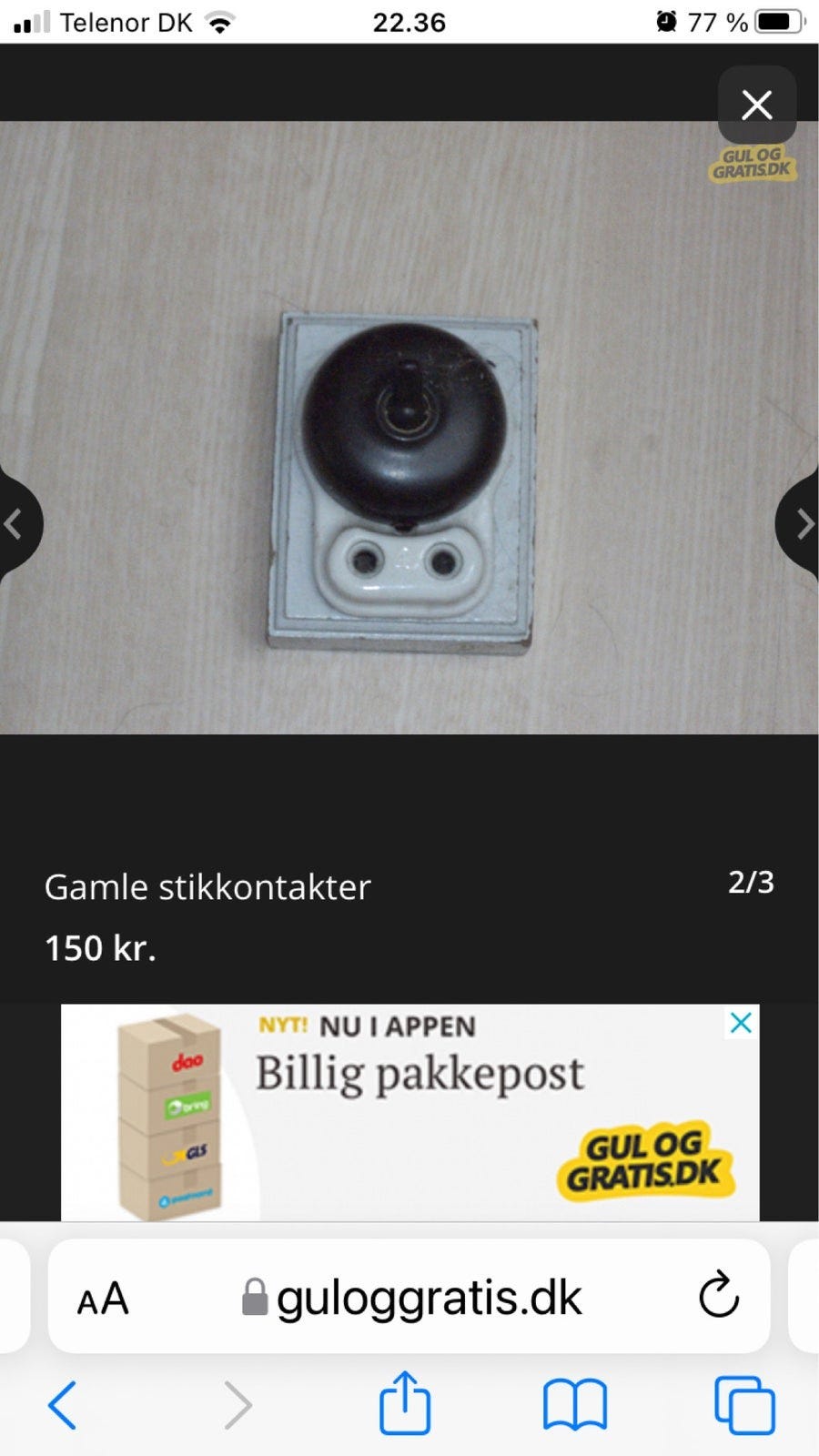Close the fullscreen image viewer
This screenshot has height=1456, width=819.
click(756, 106)
